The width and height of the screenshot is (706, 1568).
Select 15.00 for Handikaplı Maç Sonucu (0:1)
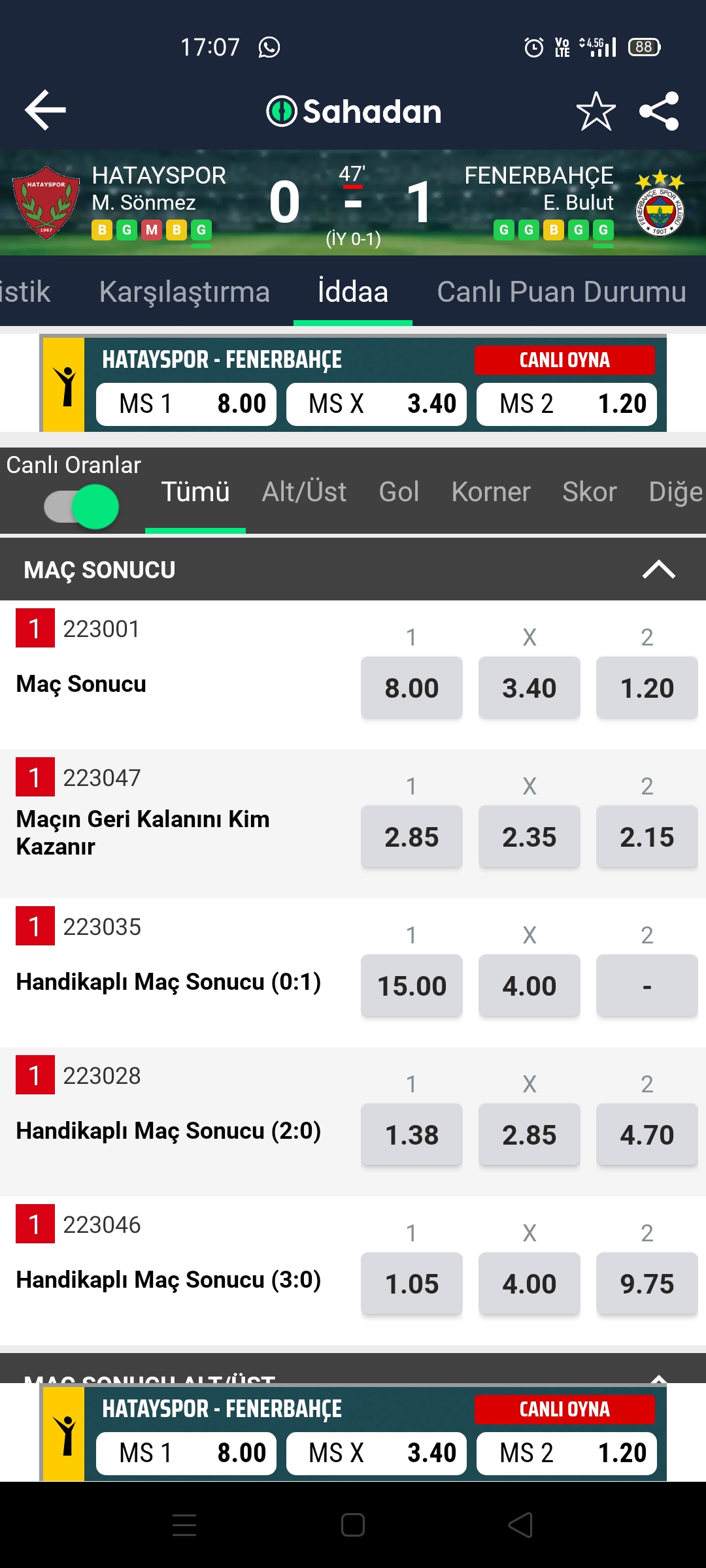tap(412, 986)
